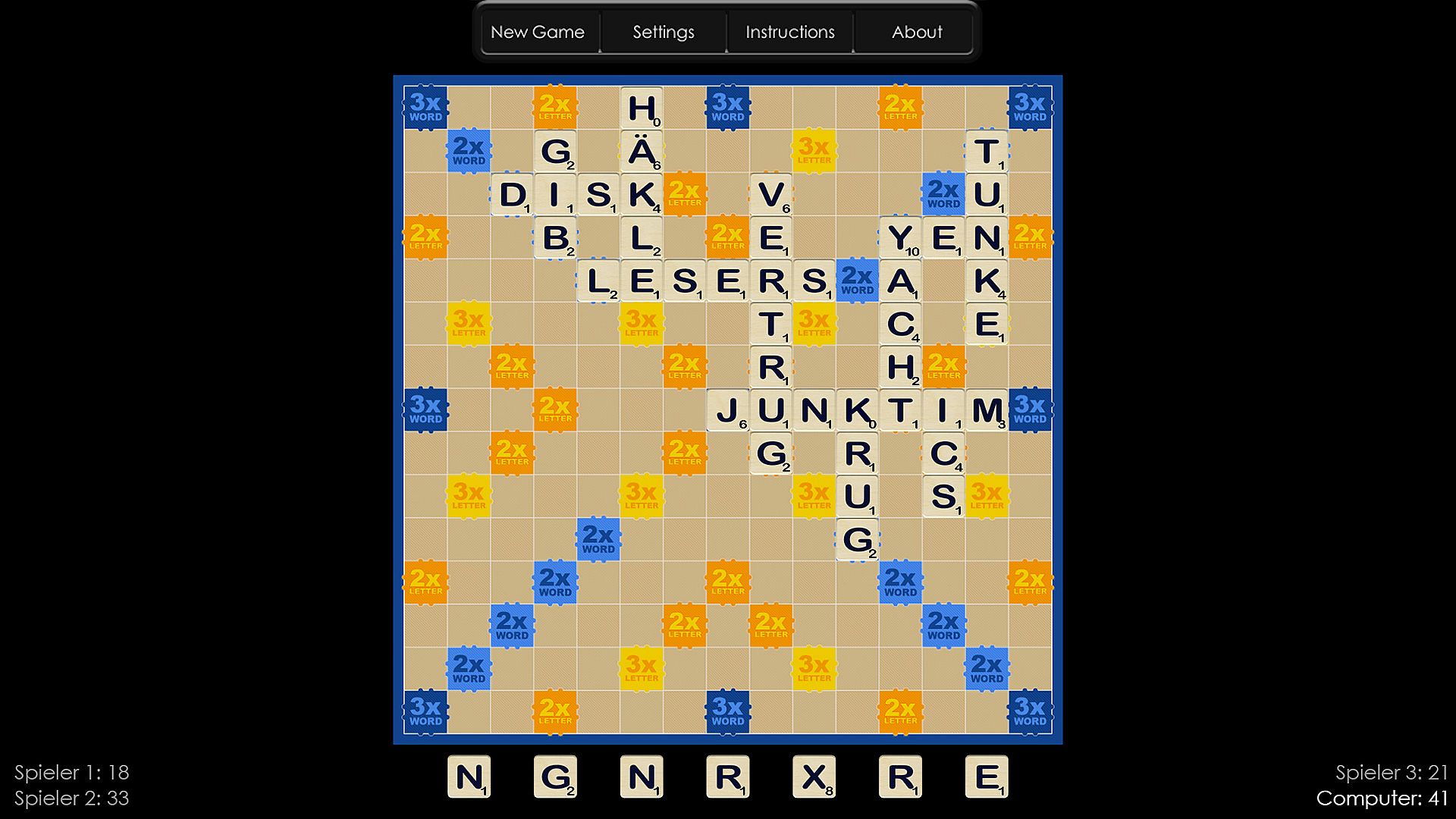Open the Settings menu
The image size is (1456, 819).
coord(664,32)
